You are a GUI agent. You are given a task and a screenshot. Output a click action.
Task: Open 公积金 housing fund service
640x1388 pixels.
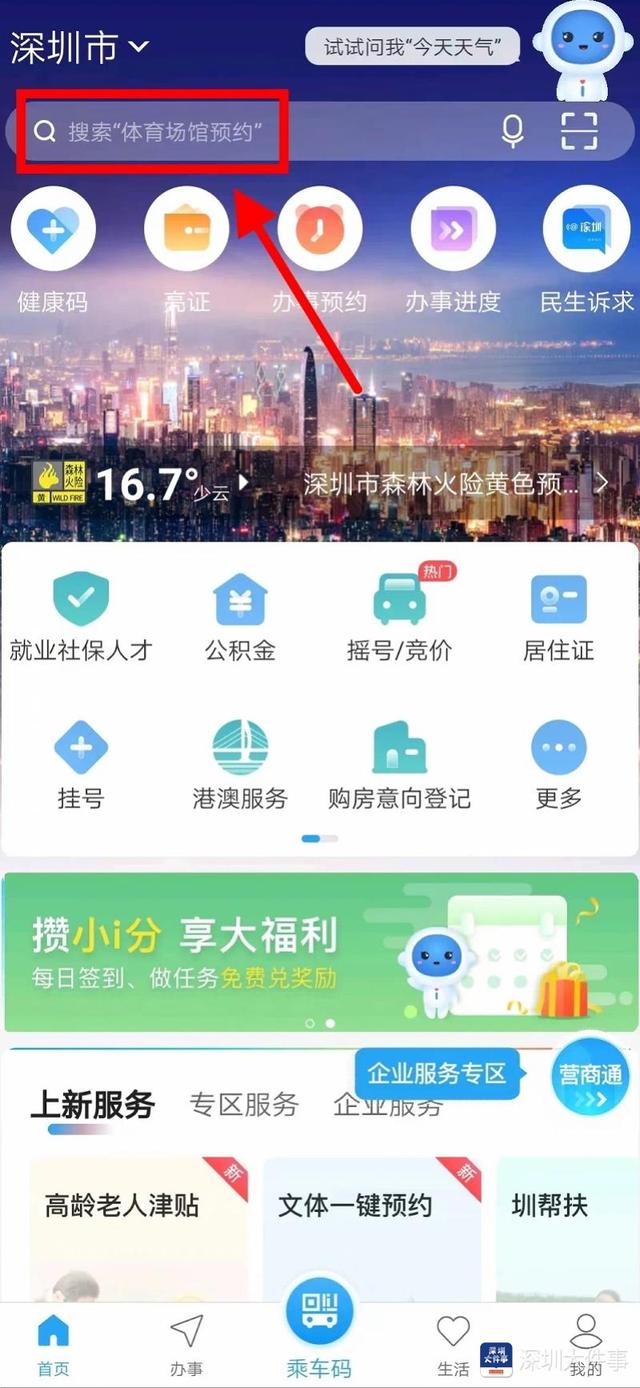pyautogui.click(x=240, y=617)
